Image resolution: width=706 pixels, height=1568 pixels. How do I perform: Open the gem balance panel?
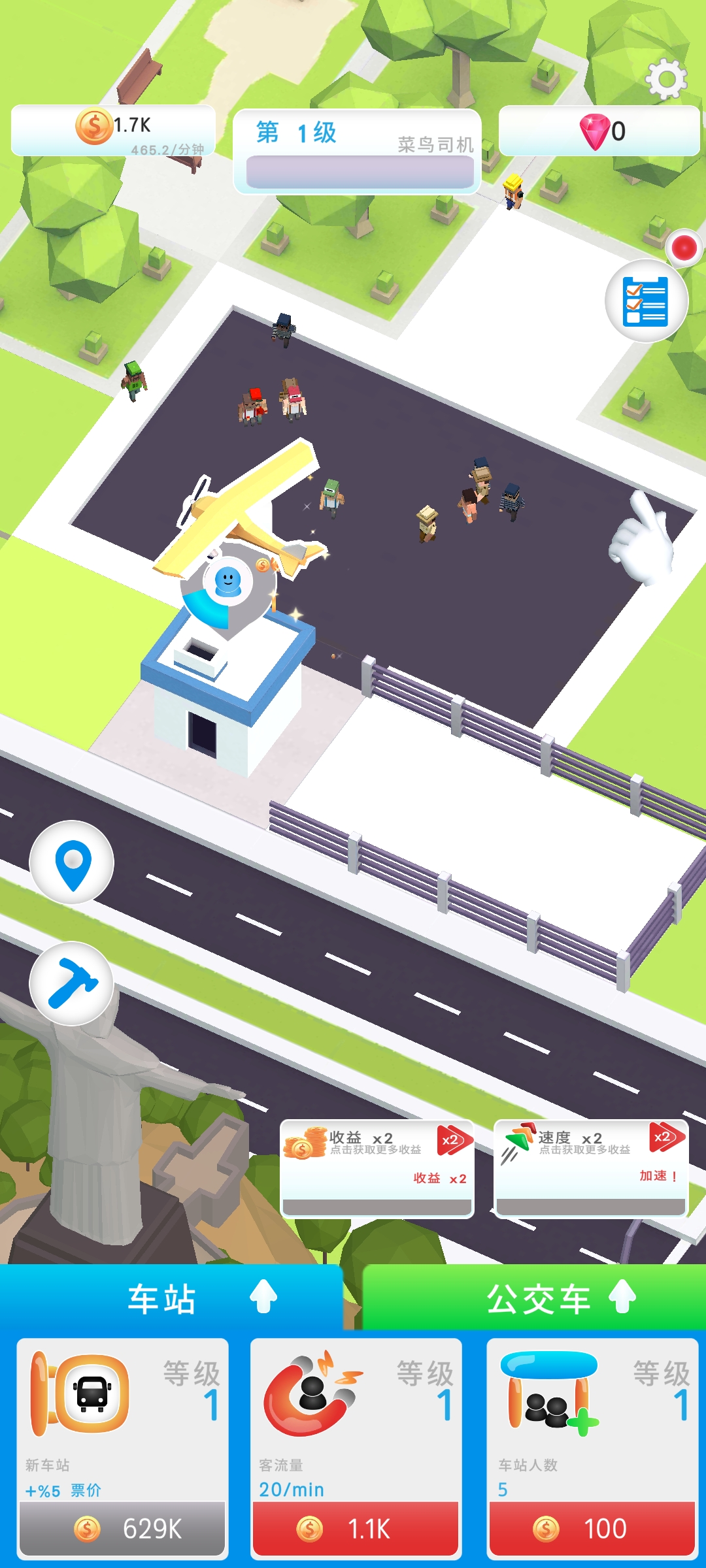[599, 131]
